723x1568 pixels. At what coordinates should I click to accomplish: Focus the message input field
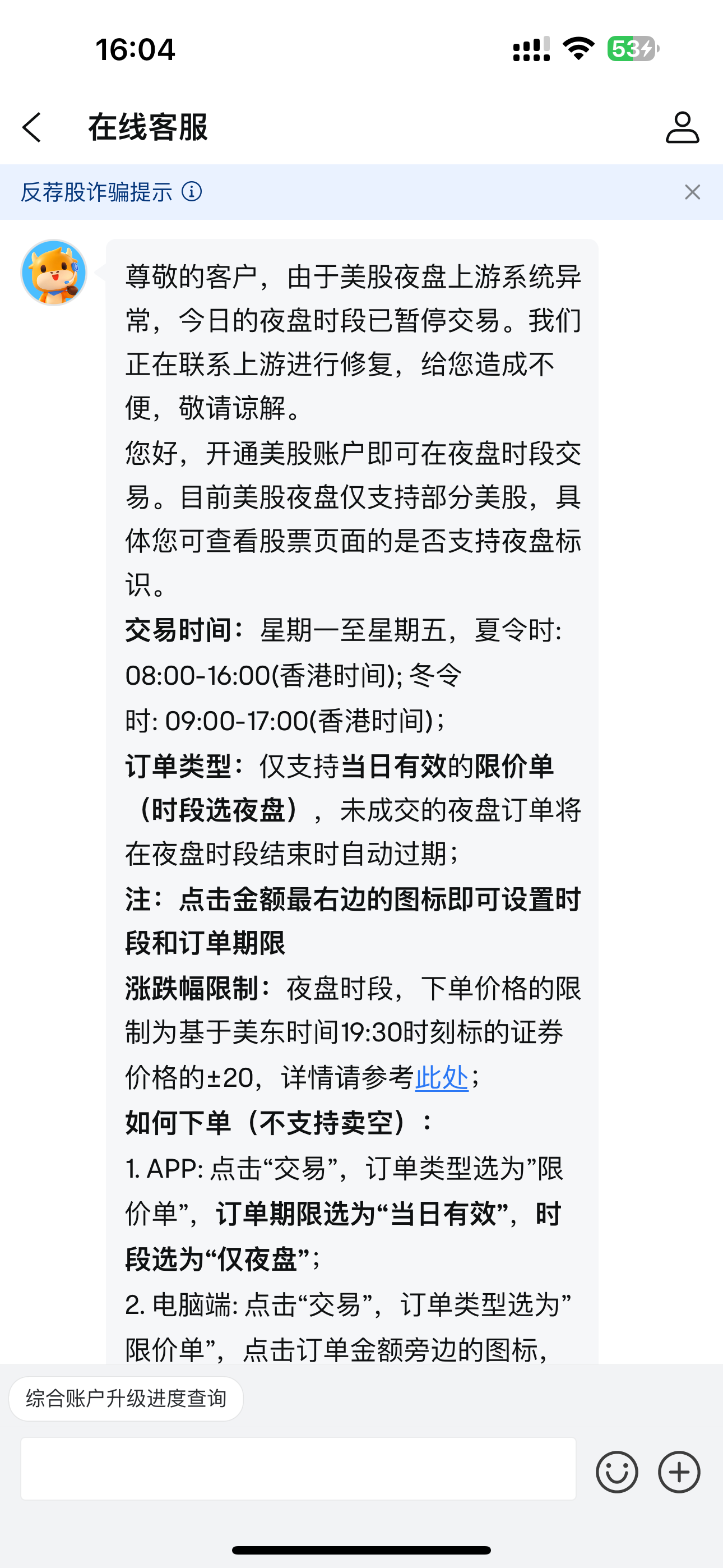298,1469
